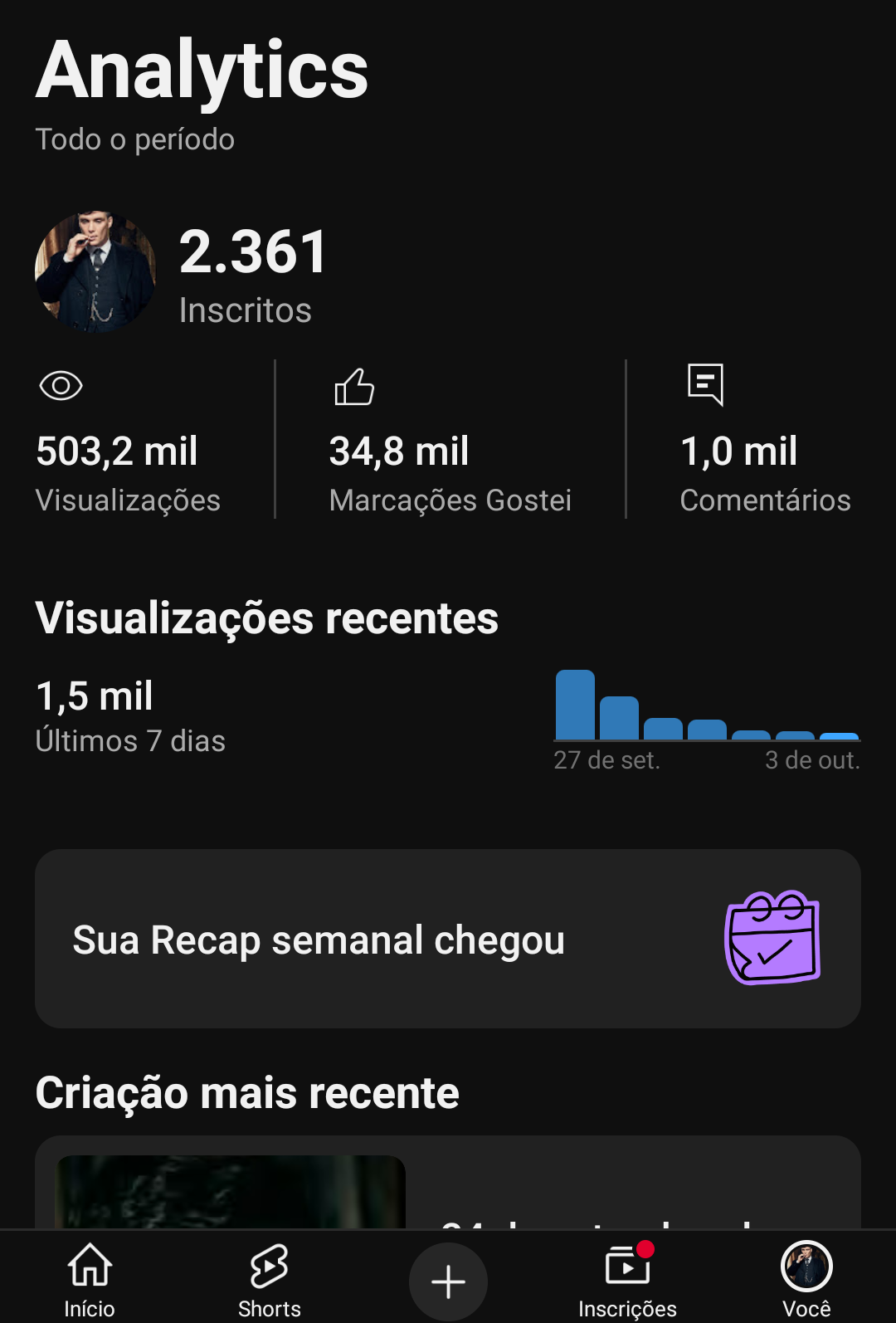The image size is (896, 1323).
Task: Go to the Início tab
Action: click(90, 1278)
